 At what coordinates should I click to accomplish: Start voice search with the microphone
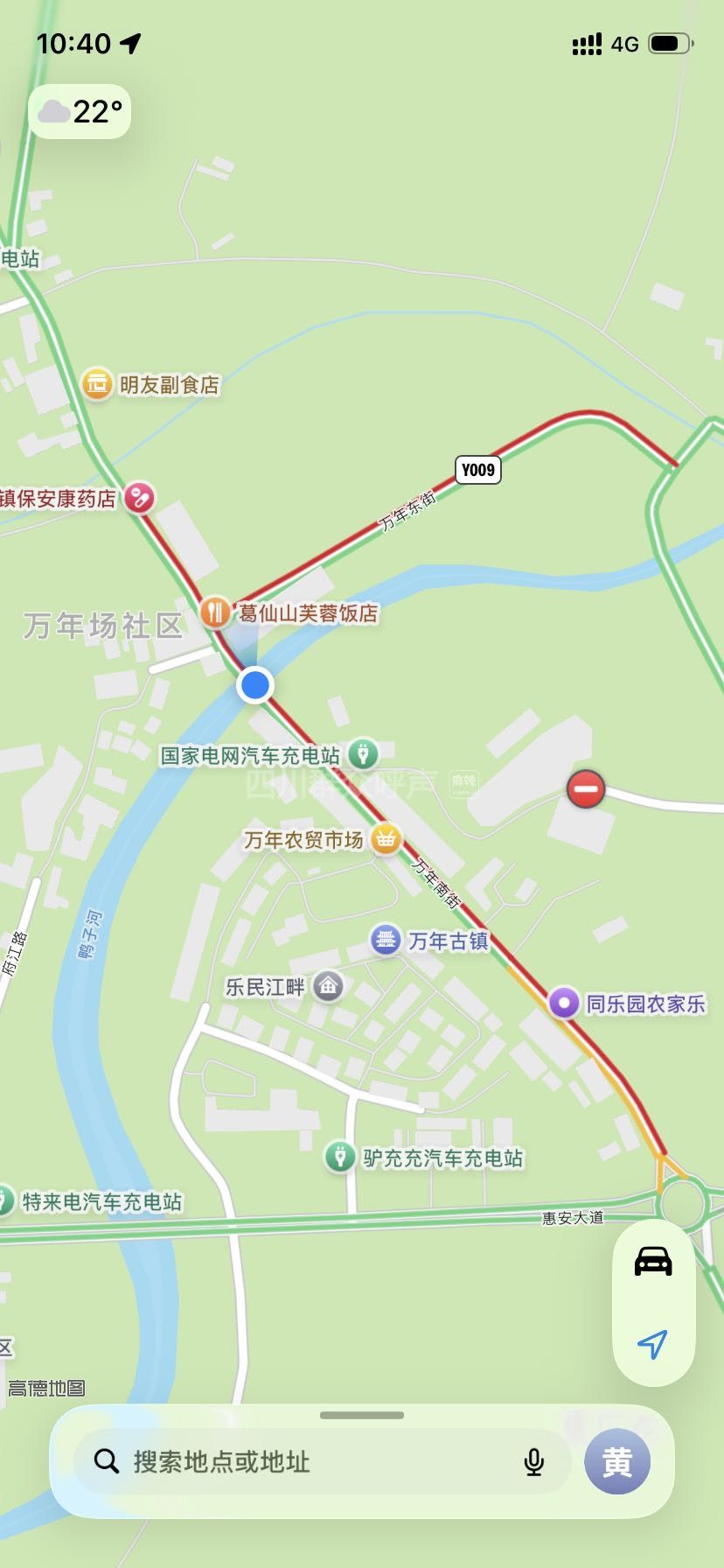[533, 1461]
